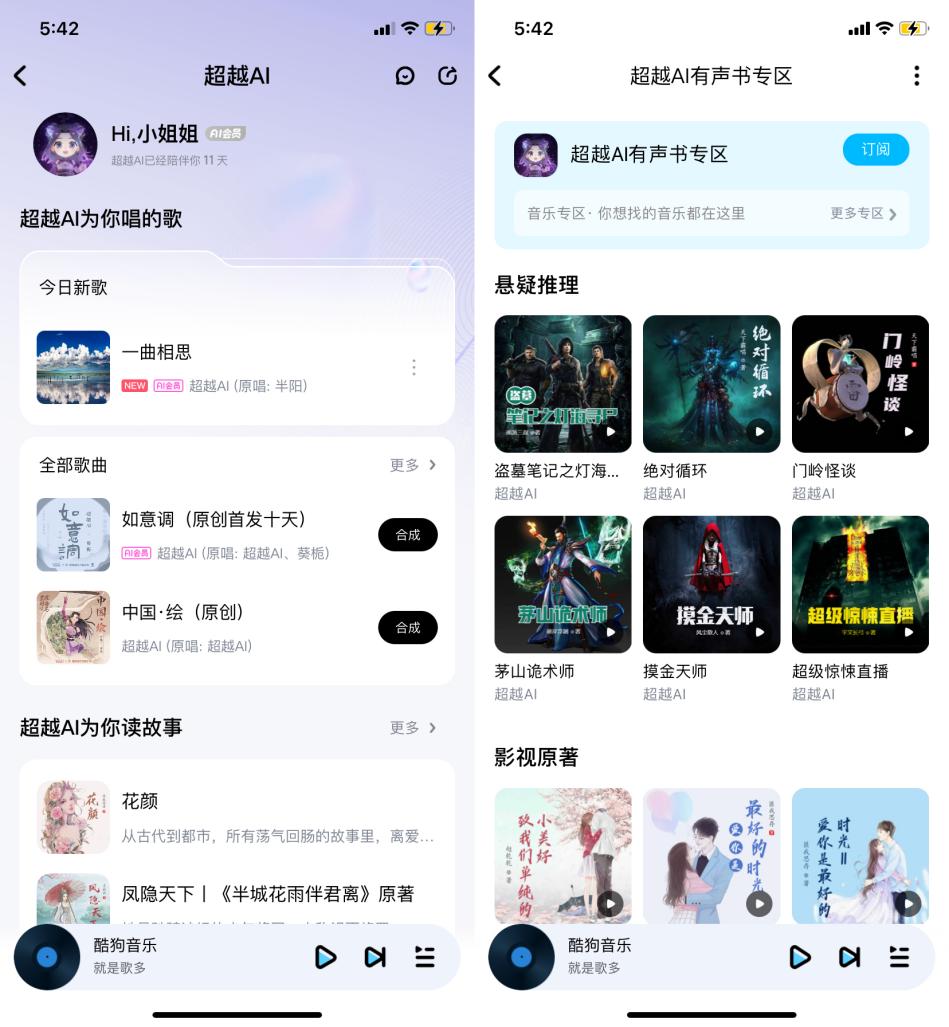949x1027 pixels.
Task: Subscribe with the 订阅 button
Action: click(x=875, y=149)
